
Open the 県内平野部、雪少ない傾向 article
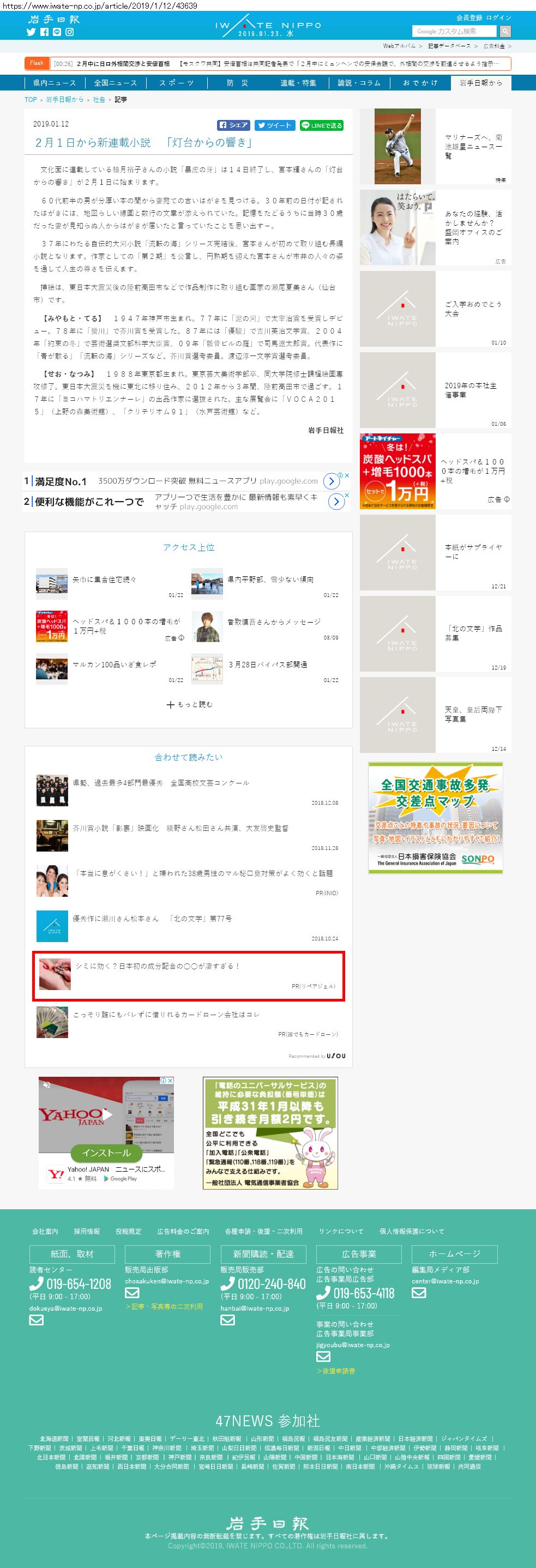pos(270,580)
